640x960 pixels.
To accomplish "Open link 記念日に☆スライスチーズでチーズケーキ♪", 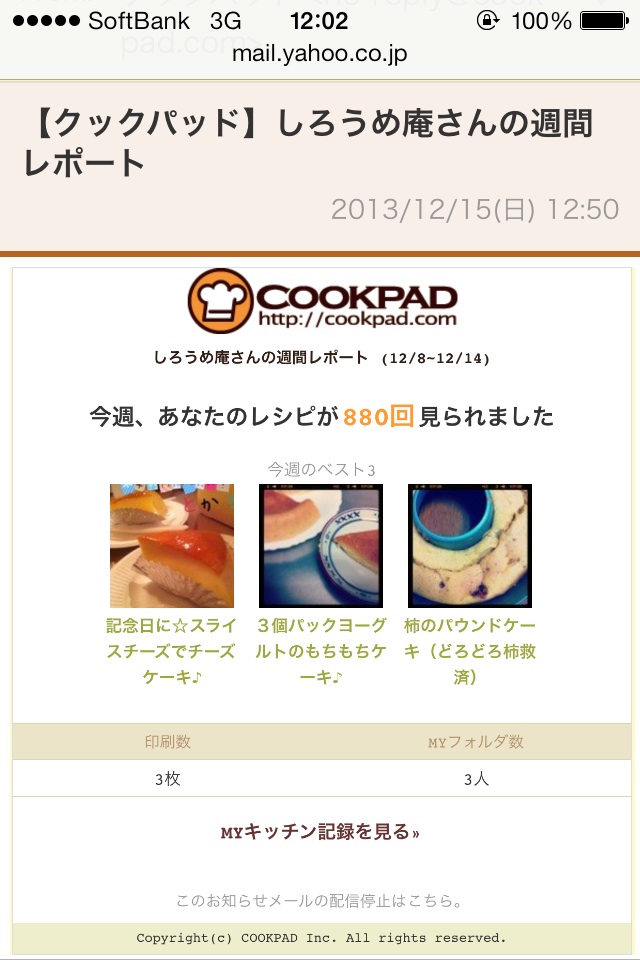I will tap(171, 652).
